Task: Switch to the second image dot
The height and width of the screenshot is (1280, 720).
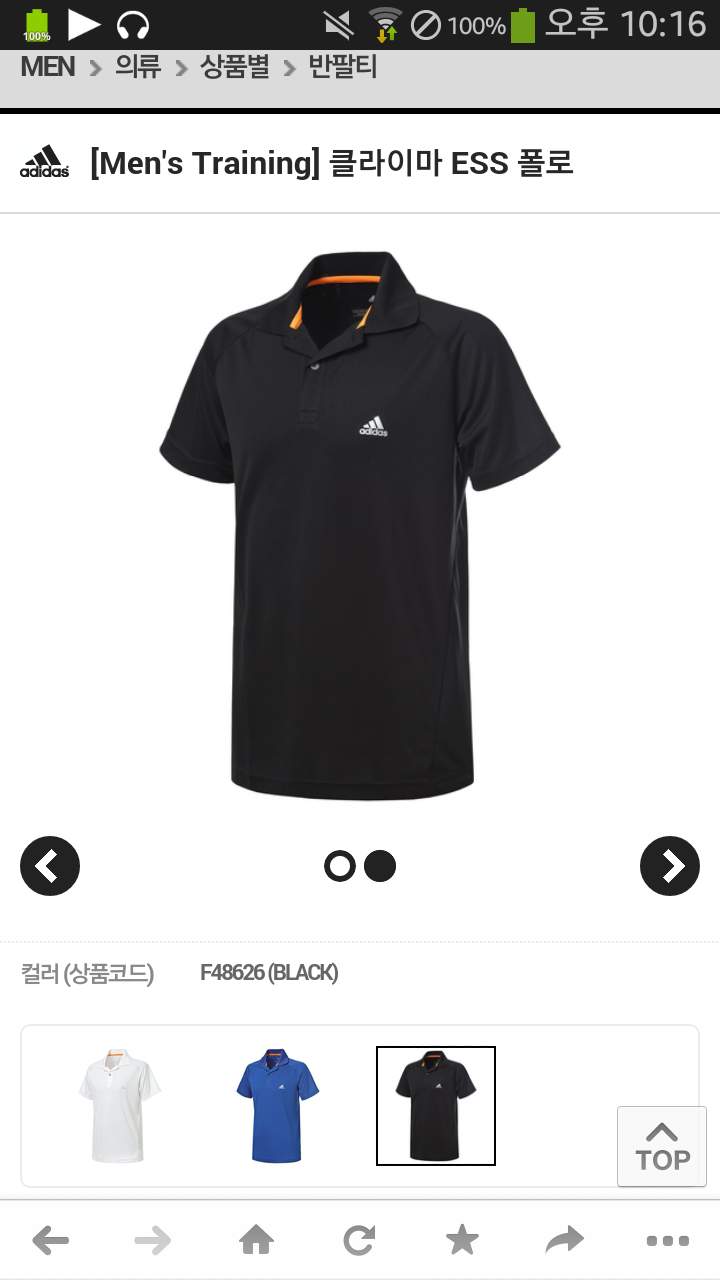Action: pyautogui.click(x=380, y=866)
